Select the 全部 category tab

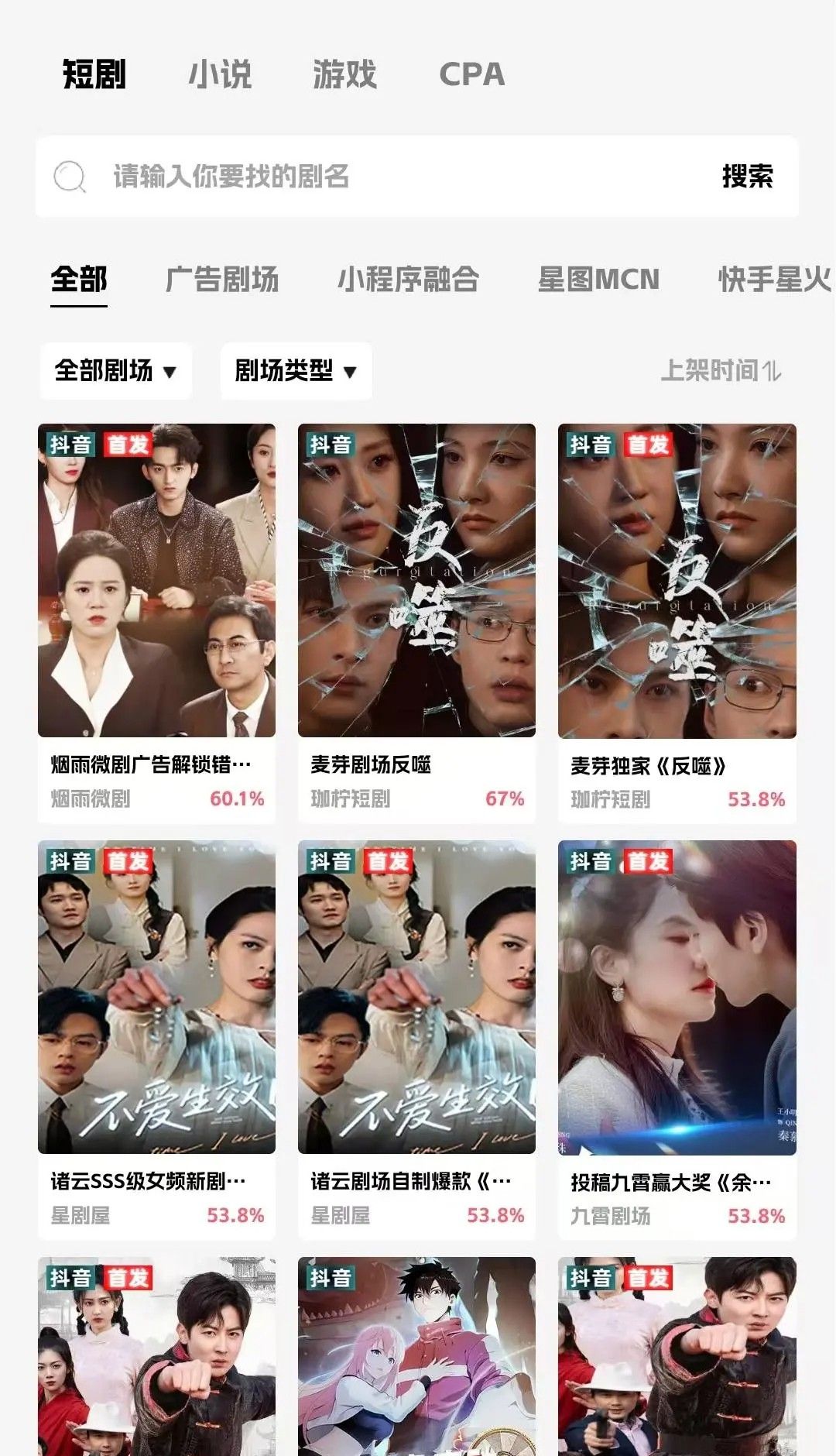(x=79, y=280)
